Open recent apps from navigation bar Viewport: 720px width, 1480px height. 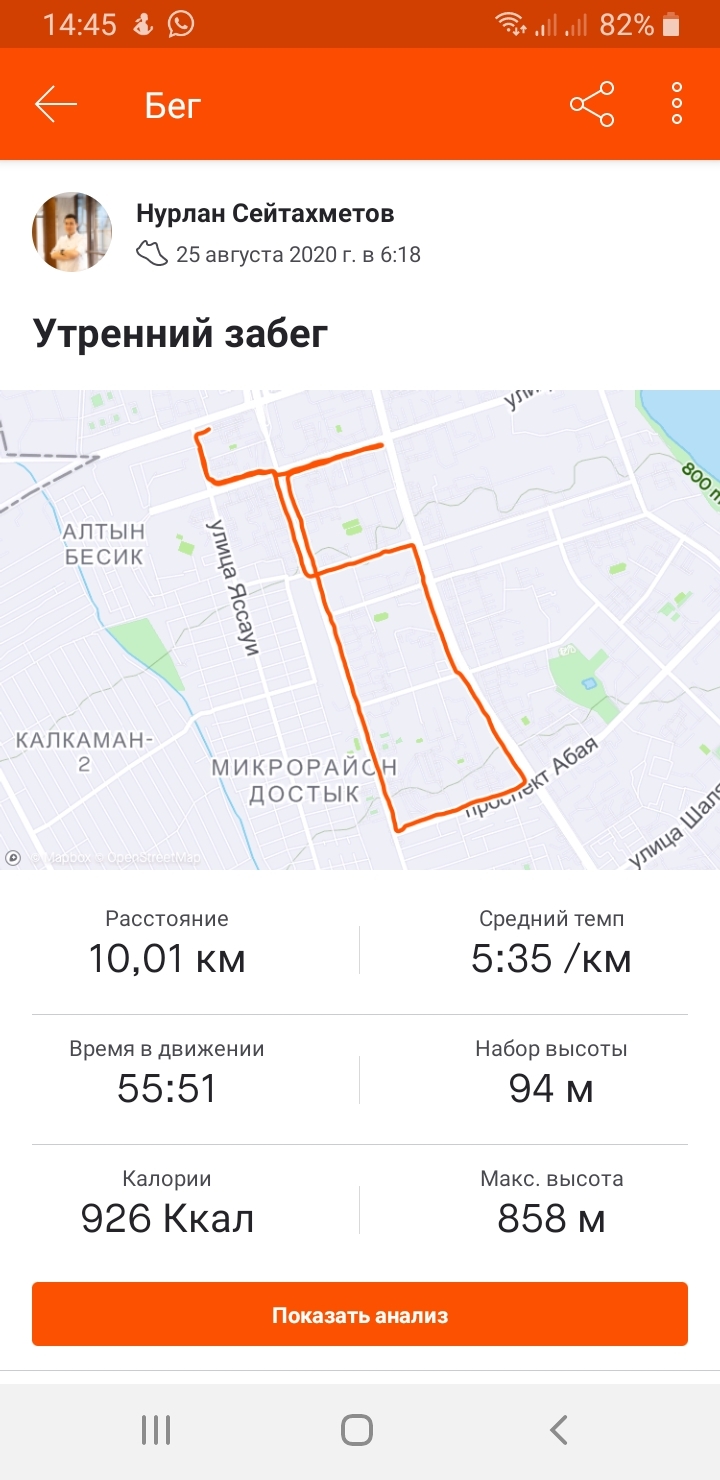coord(156,1430)
